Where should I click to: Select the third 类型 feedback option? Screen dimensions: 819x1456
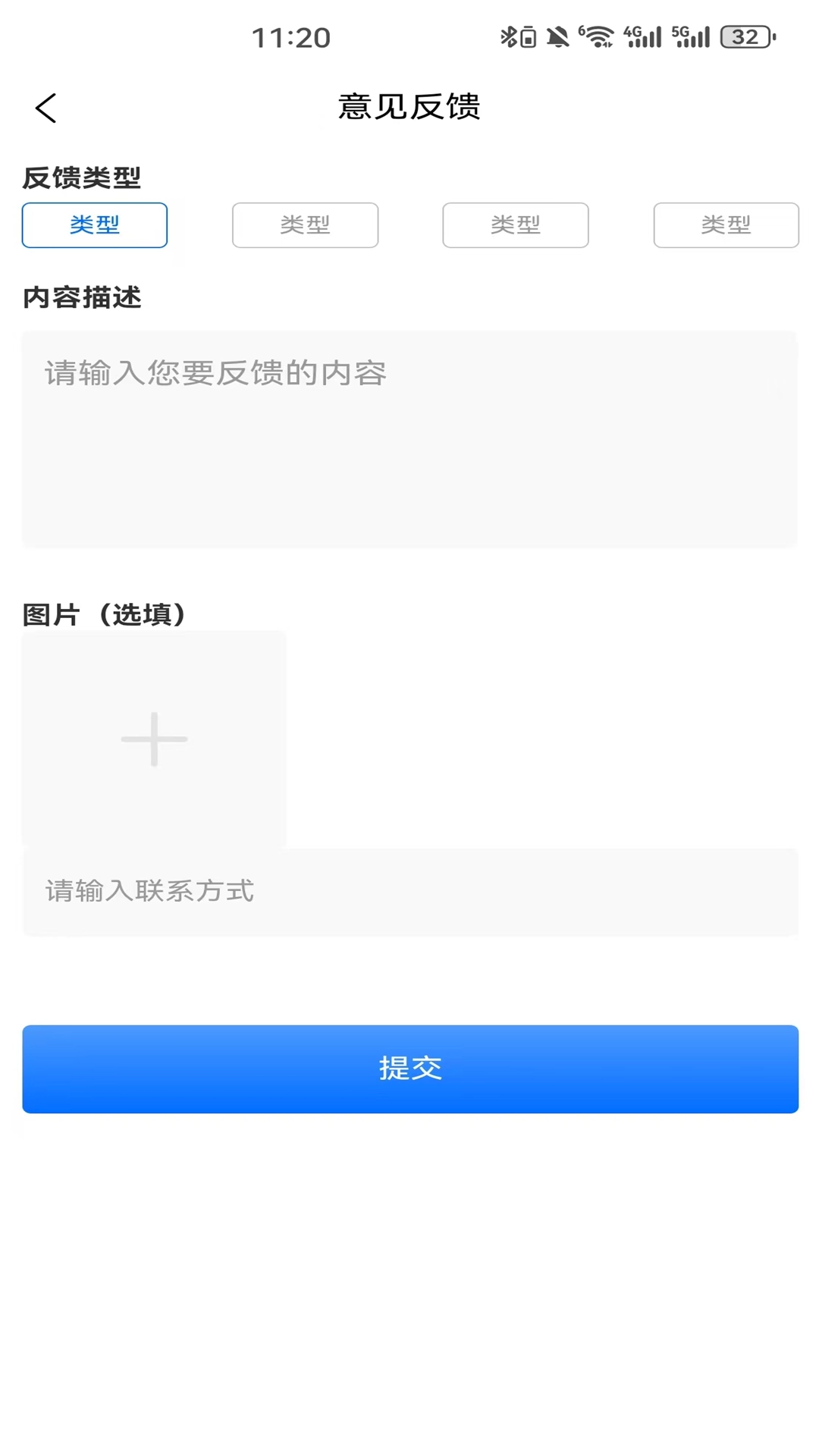[515, 224]
